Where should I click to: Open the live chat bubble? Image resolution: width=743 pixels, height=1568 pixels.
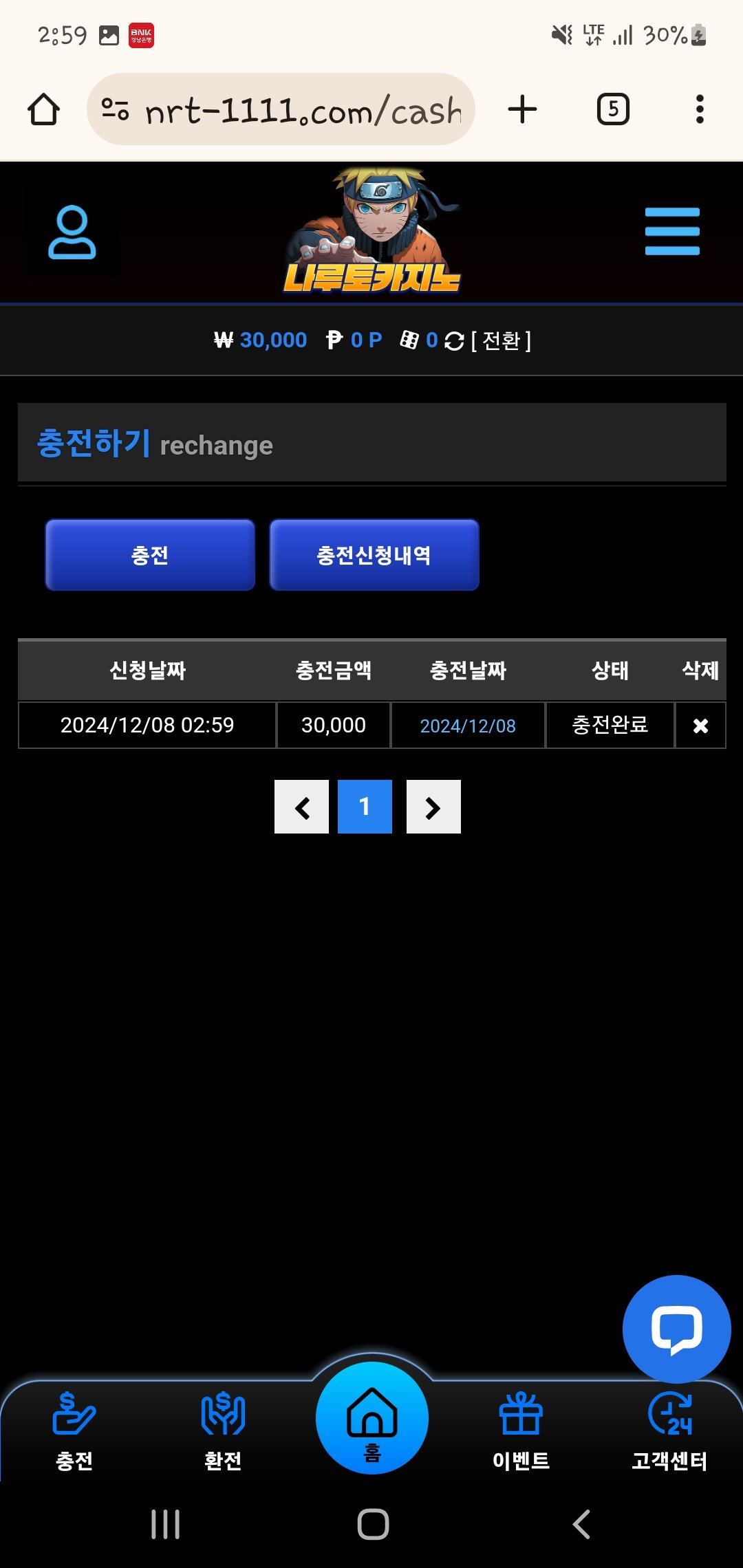676,1329
